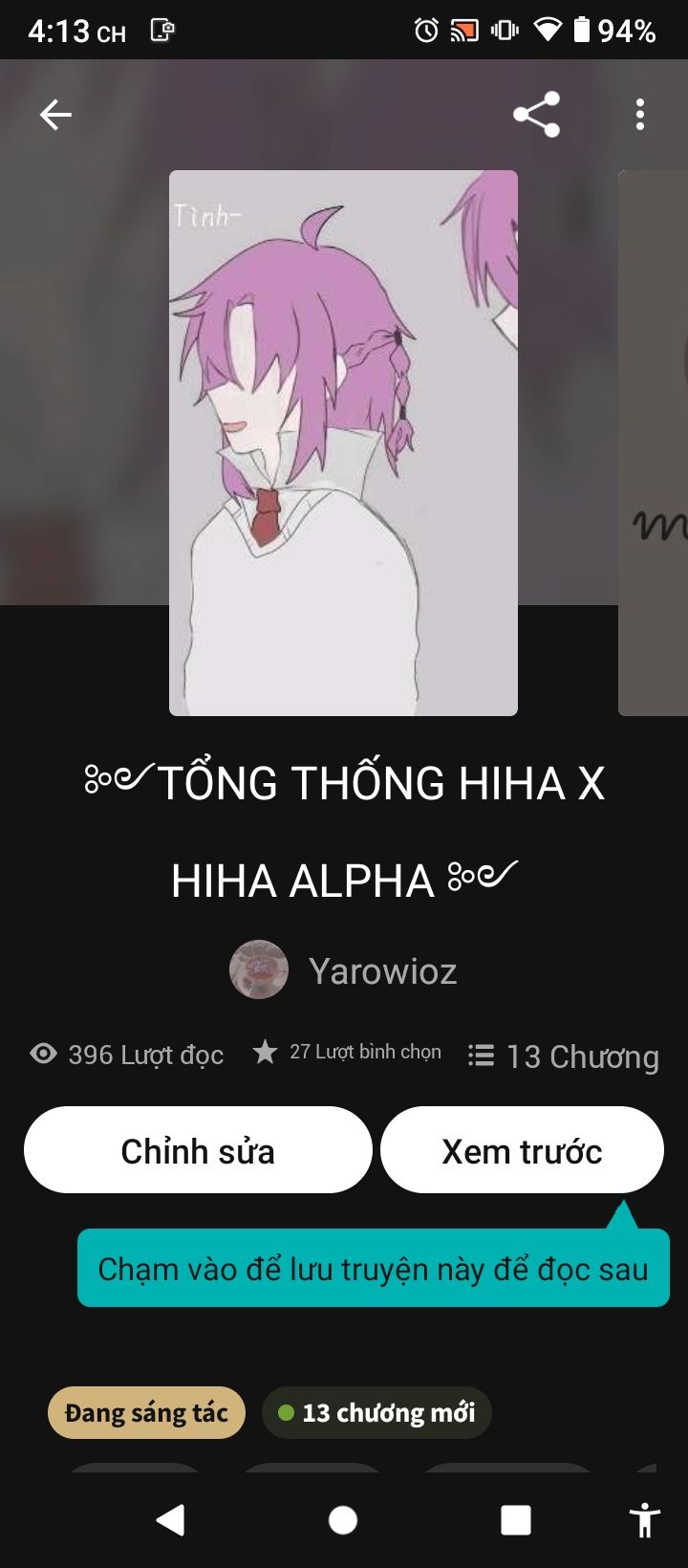
Task: Tap the Xem trước button
Action: 522,1149
